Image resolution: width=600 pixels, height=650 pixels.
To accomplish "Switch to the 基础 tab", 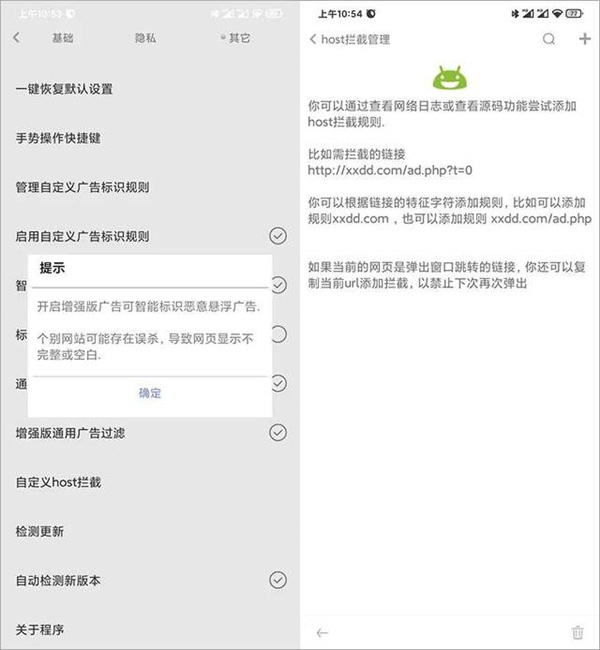I will tap(62, 38).
